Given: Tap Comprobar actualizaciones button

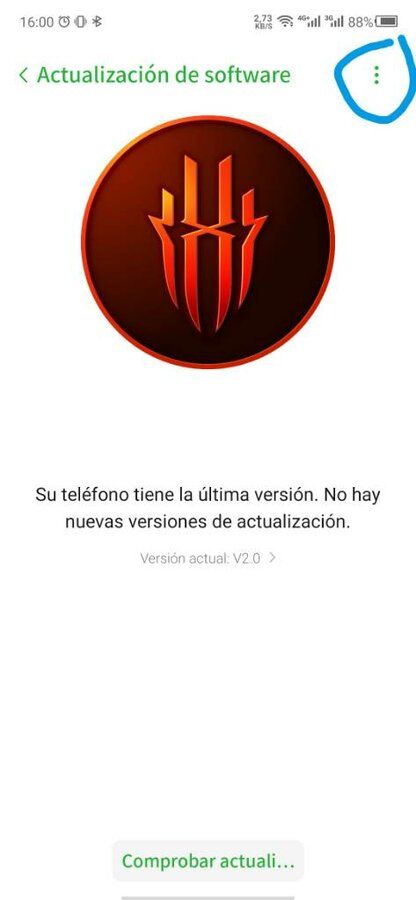Looking at the screenshot, I should click(208, 861).
